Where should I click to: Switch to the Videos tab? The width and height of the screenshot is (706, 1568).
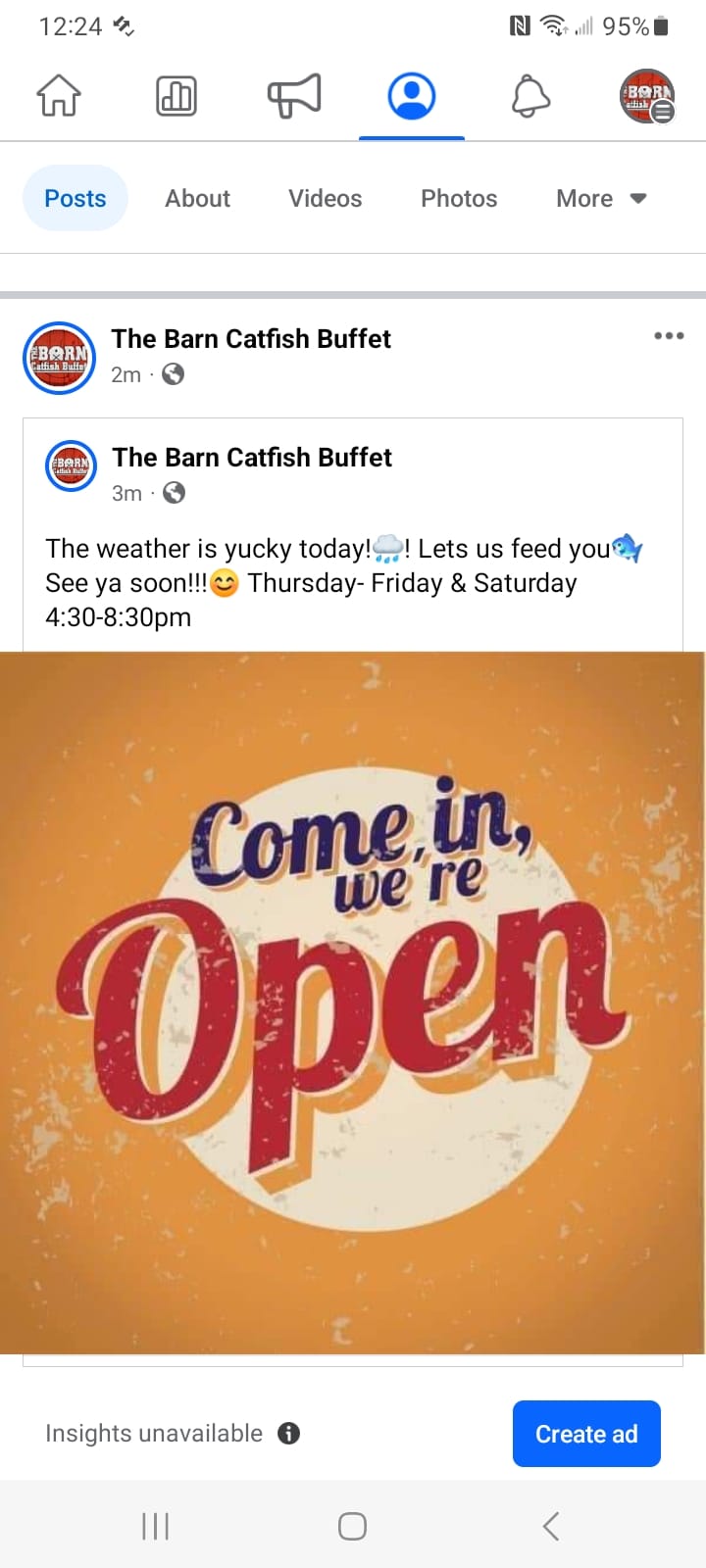[325, 199]
